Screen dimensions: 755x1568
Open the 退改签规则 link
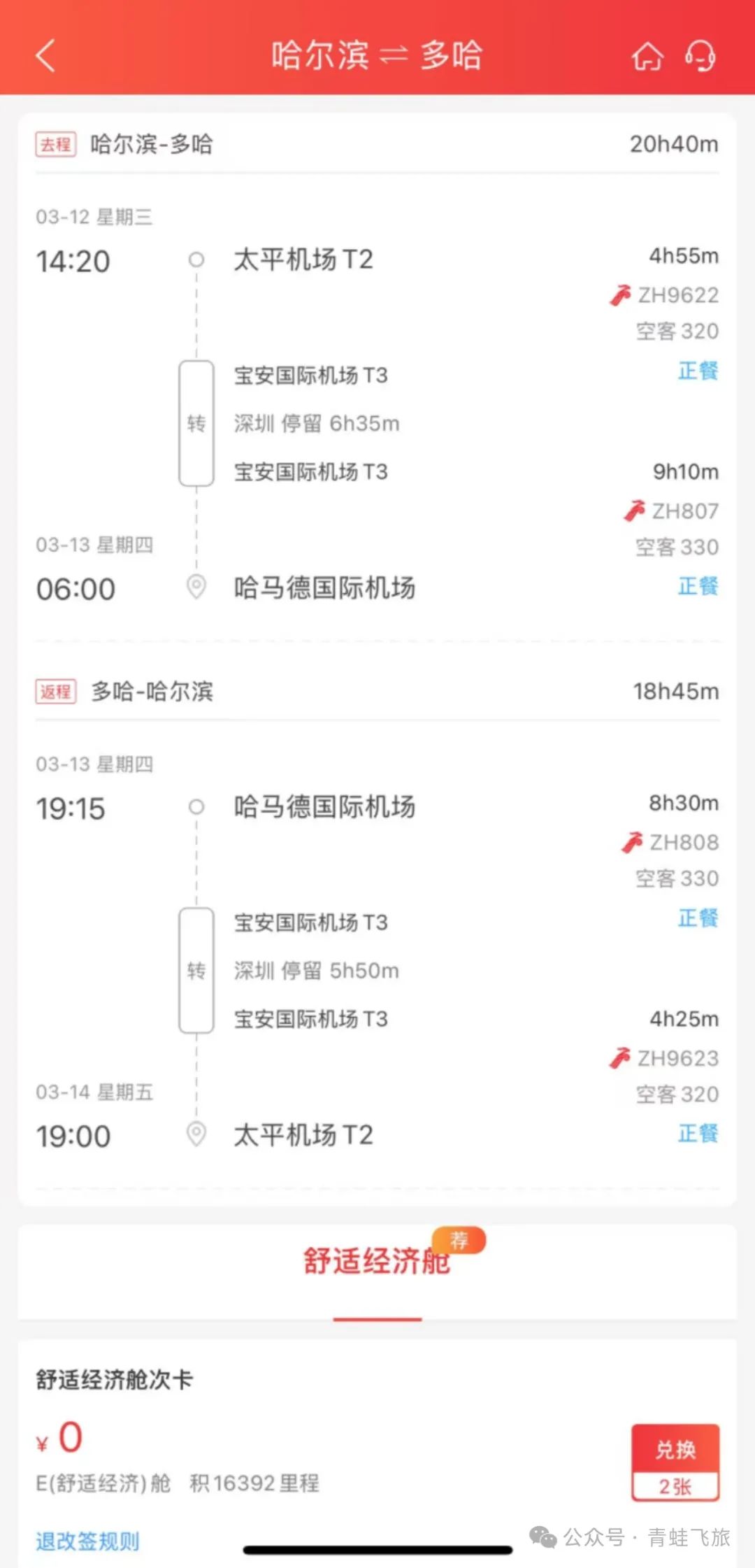point(88,1541)
